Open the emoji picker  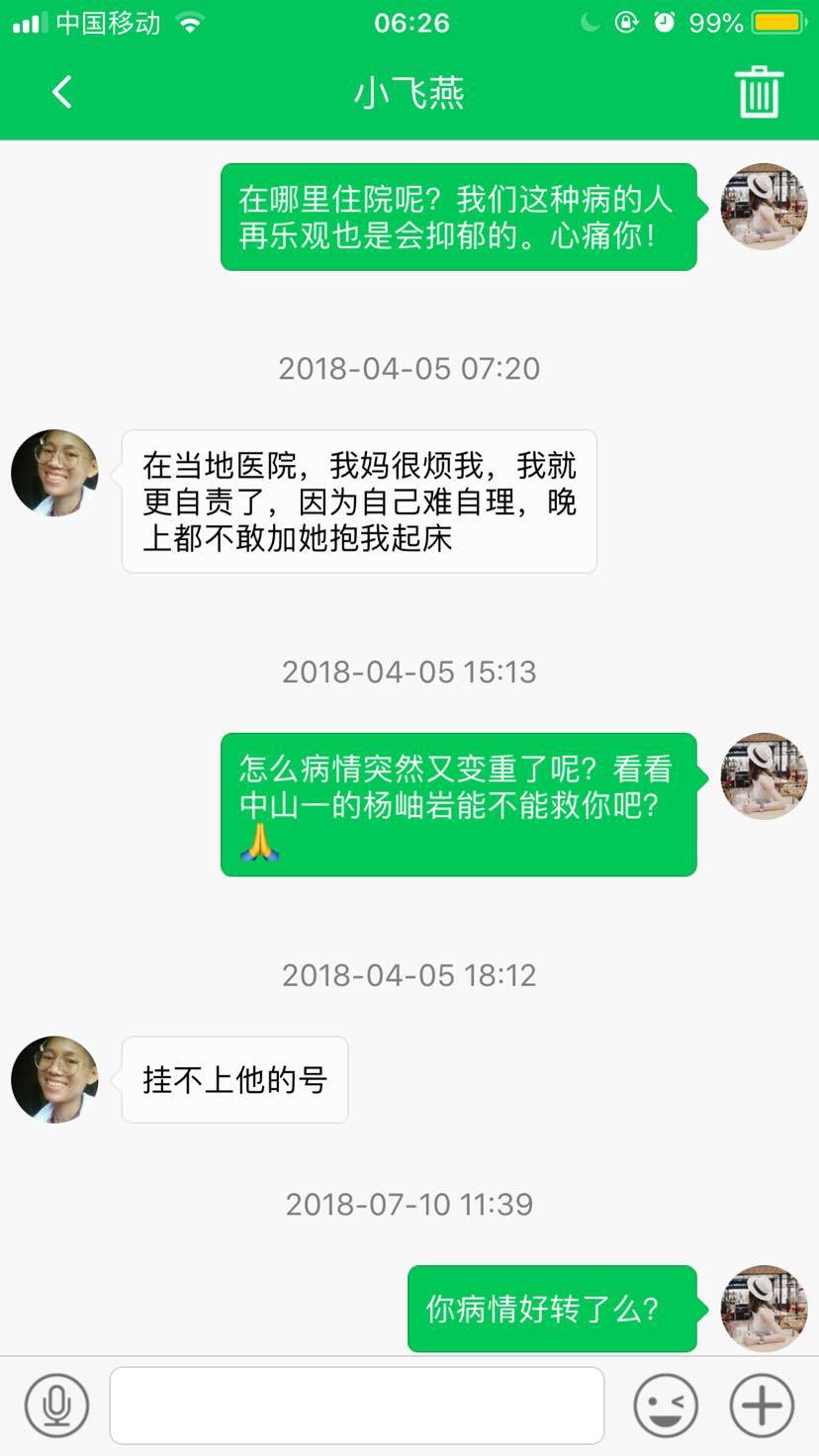[665, 1406]
